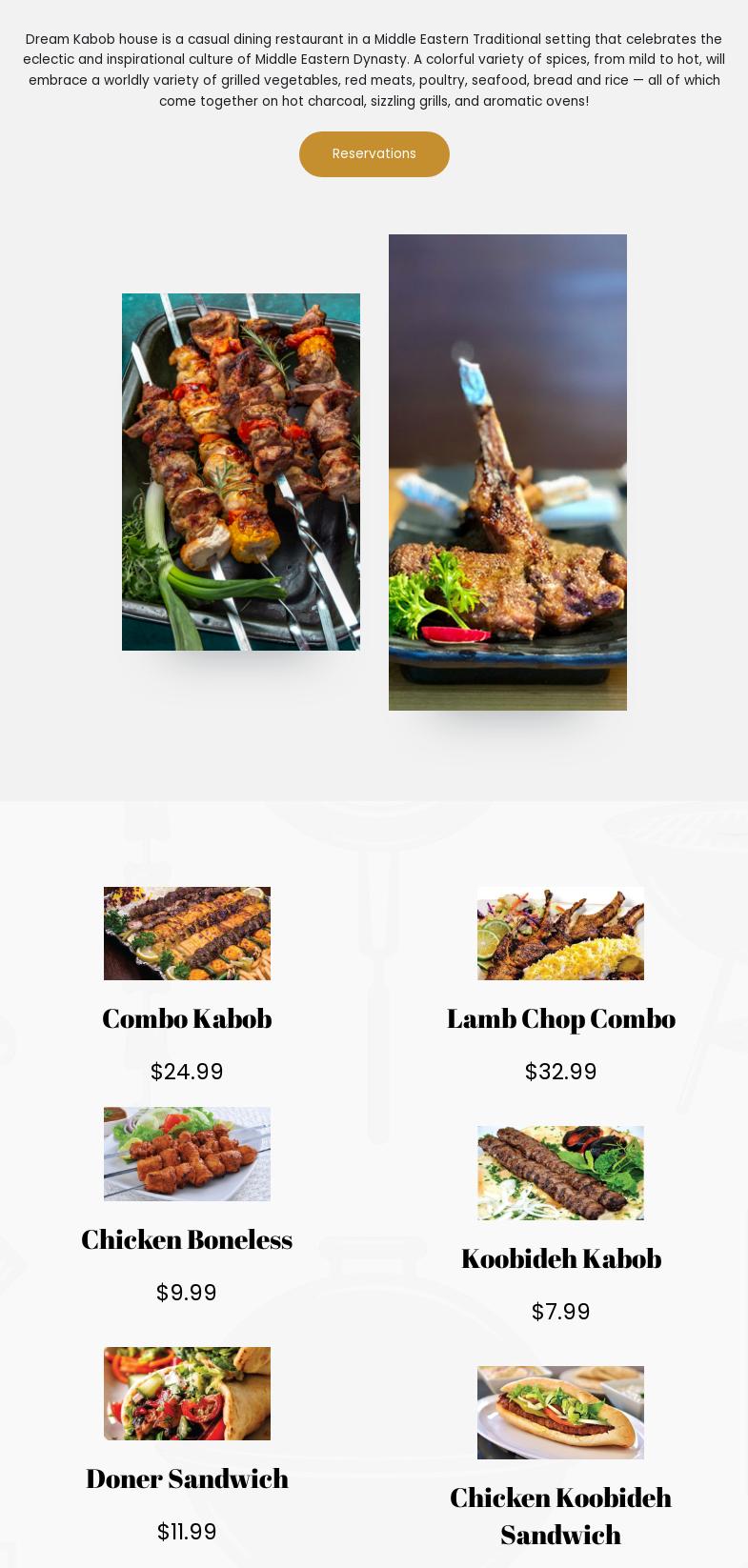Screen dimensions: 748x1568
Task: Select the Koobideh Kabob item
Action: 560,1258
